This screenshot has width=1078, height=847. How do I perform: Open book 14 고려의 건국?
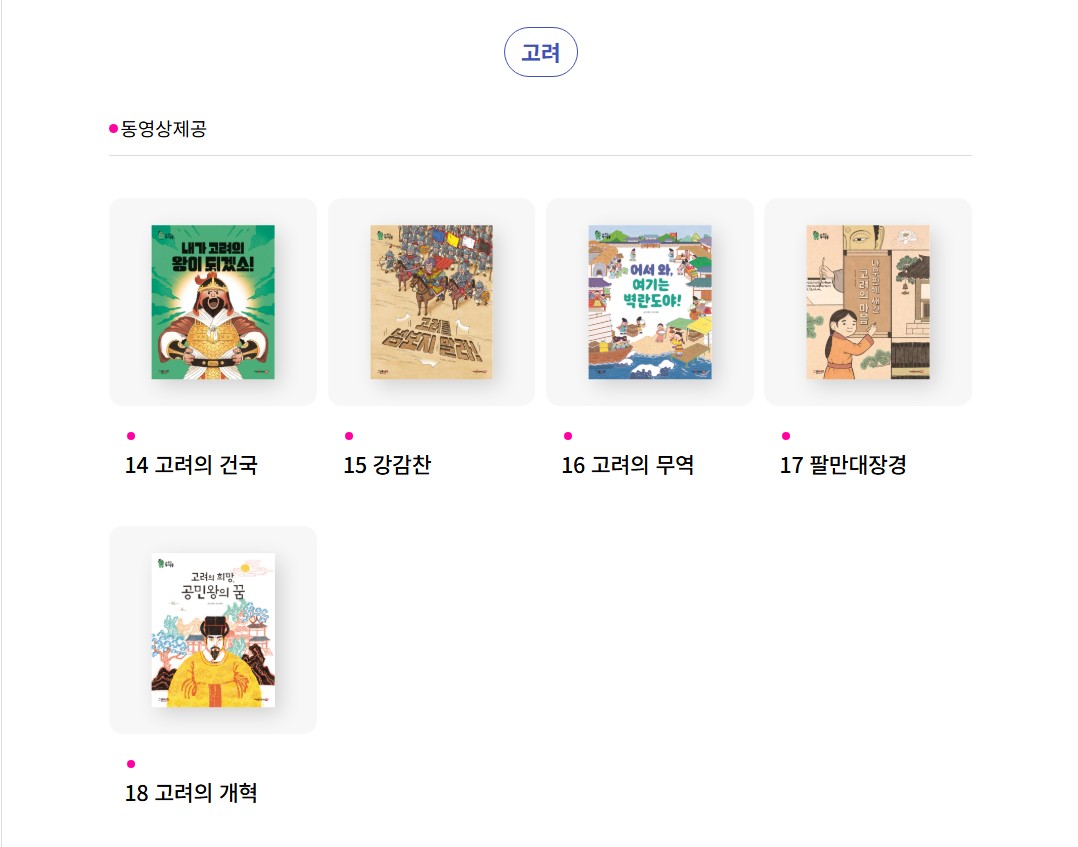point(213,302)
